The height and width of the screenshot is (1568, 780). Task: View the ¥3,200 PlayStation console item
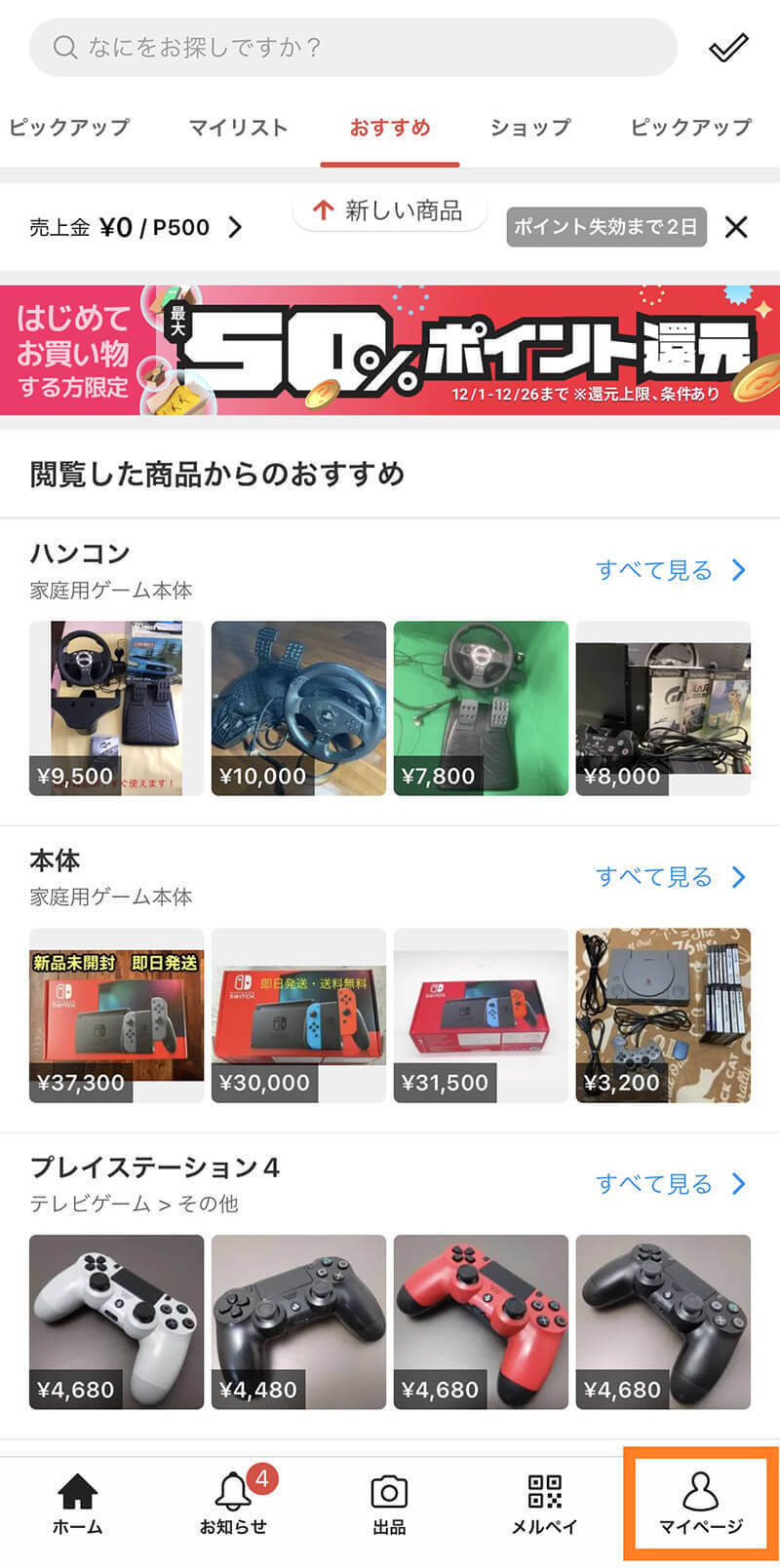click(x=663, y=1015)
